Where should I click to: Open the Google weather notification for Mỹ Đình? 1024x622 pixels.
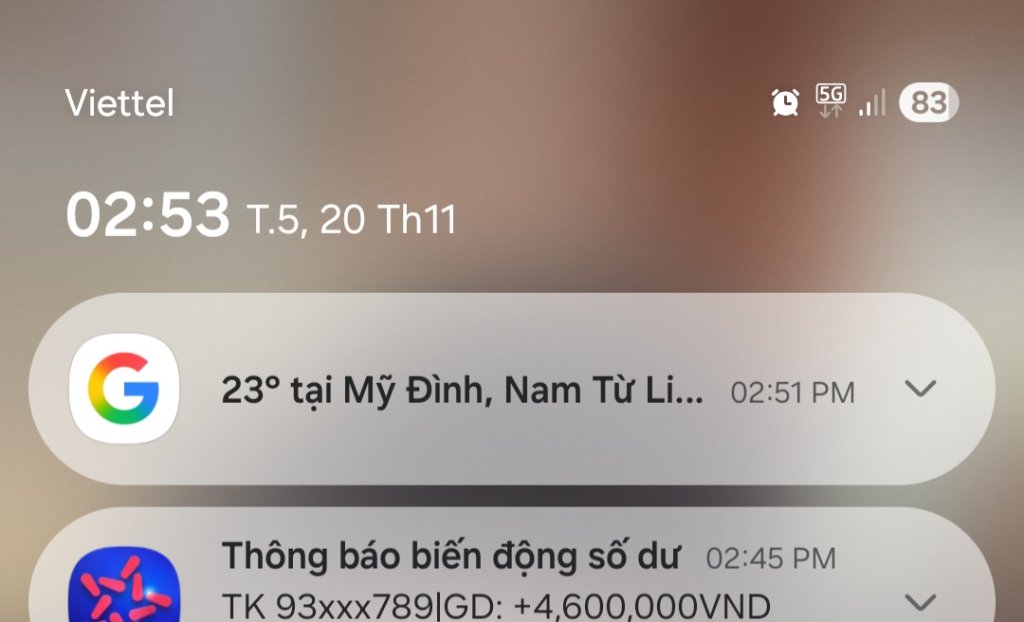pyautogui.click(x=460, y=391)
